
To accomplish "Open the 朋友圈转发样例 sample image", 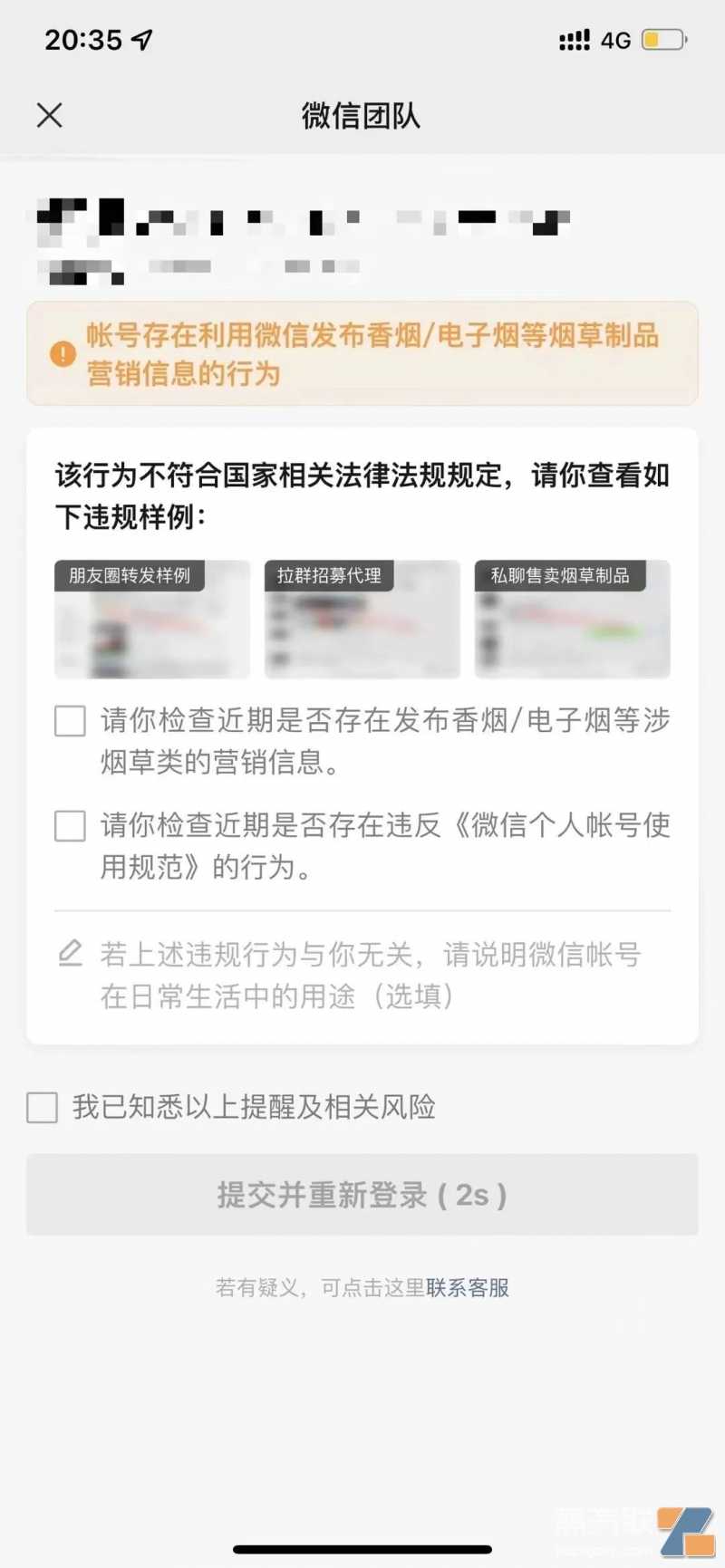I will tap(151, 619).
